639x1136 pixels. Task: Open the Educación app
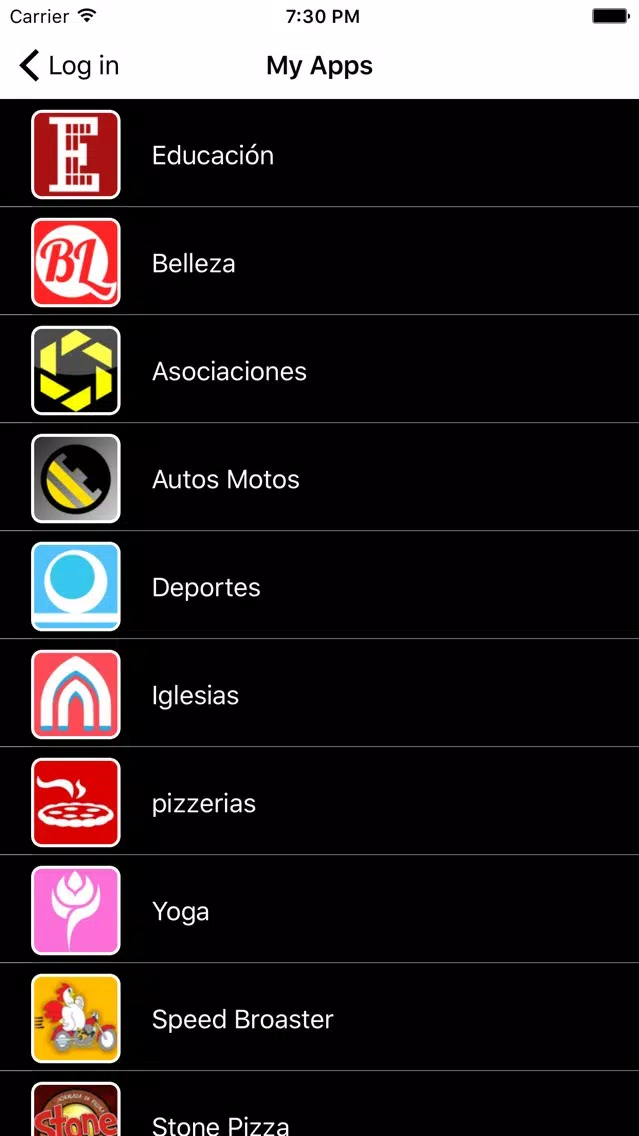[x=320, y=153]
